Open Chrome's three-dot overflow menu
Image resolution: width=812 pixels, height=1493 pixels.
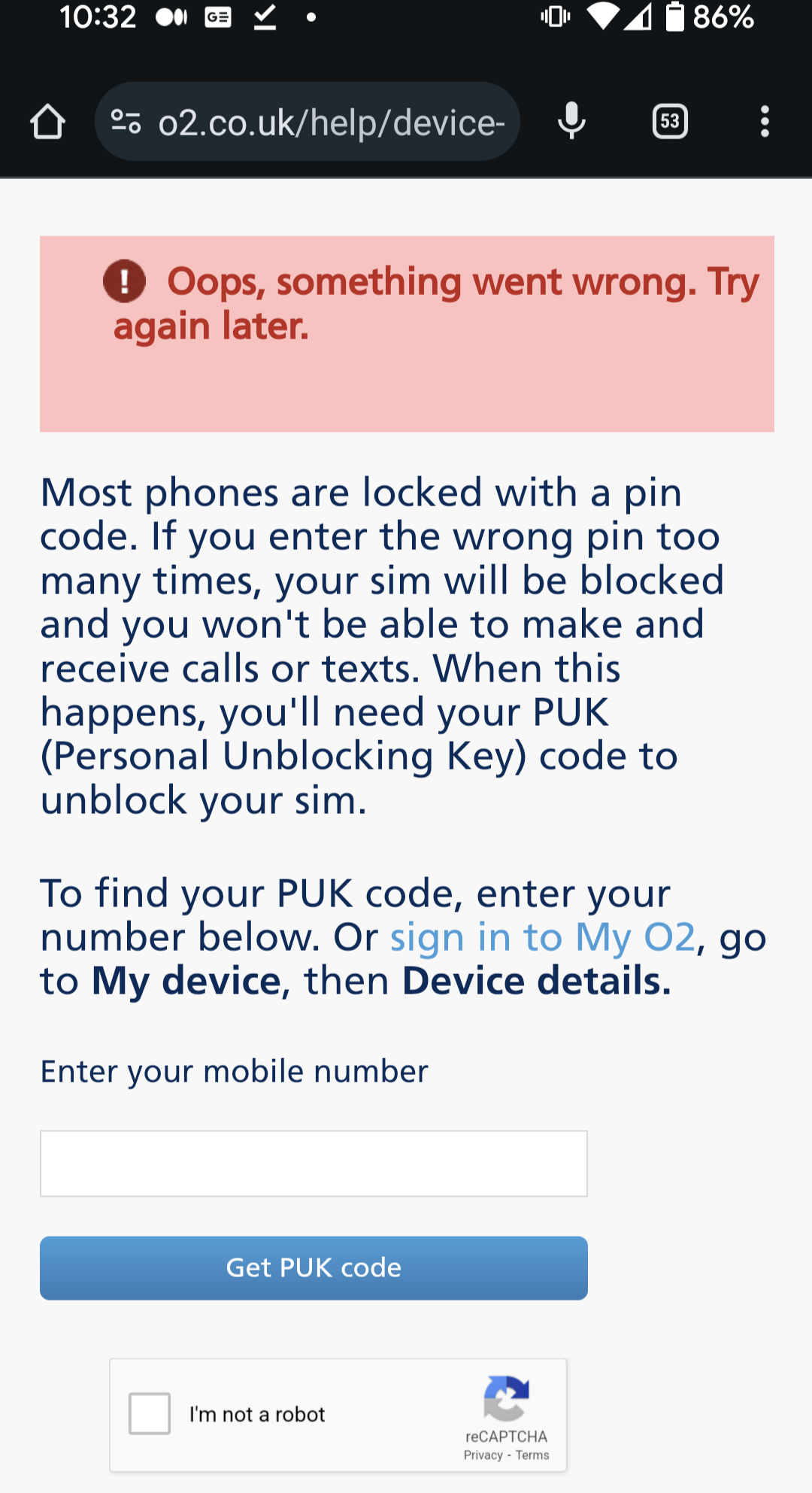pyautogui.click(x=765, y=121)
